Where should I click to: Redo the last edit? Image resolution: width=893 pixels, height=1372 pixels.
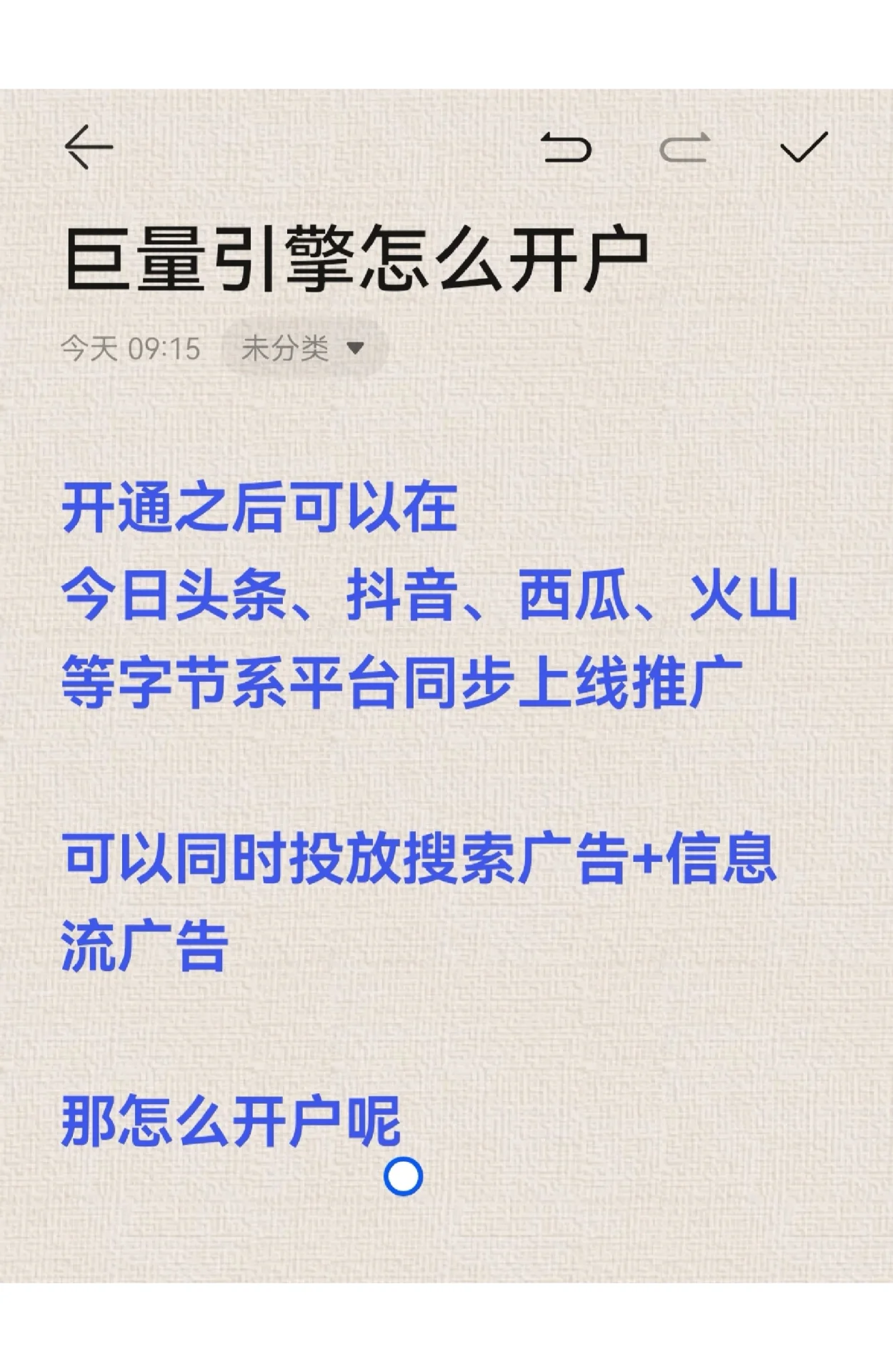(684, 148)
